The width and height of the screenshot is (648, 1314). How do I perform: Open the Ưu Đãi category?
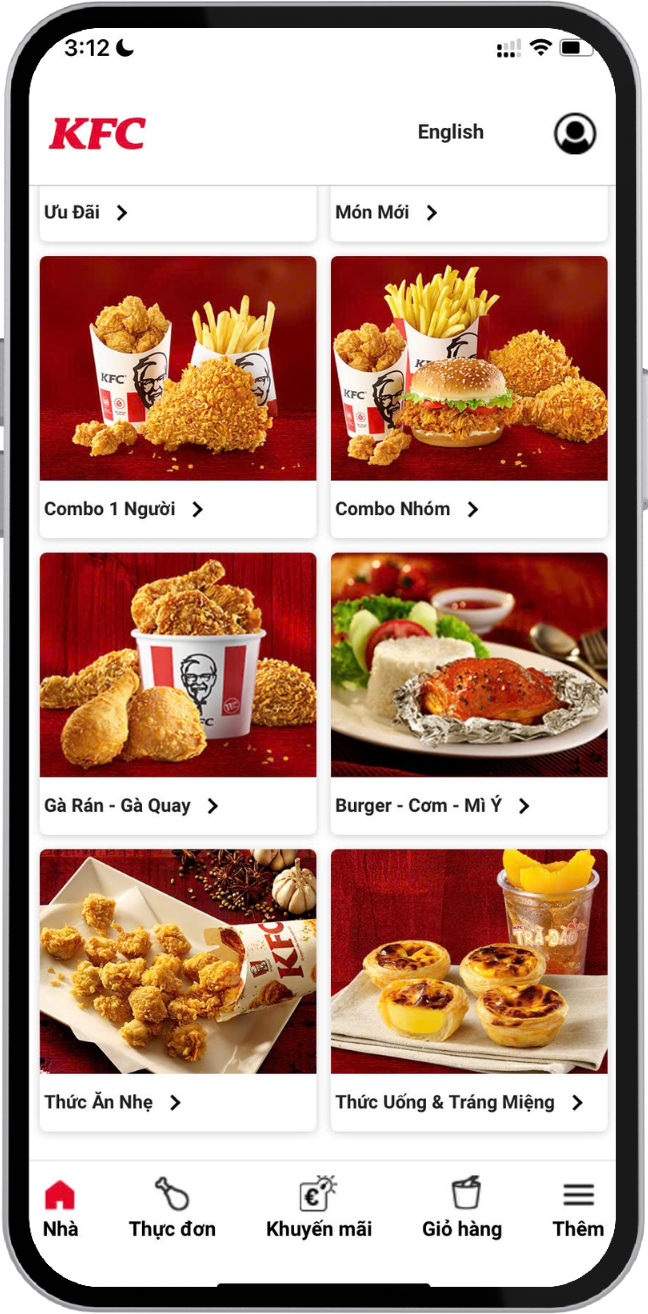coord(86,212)
